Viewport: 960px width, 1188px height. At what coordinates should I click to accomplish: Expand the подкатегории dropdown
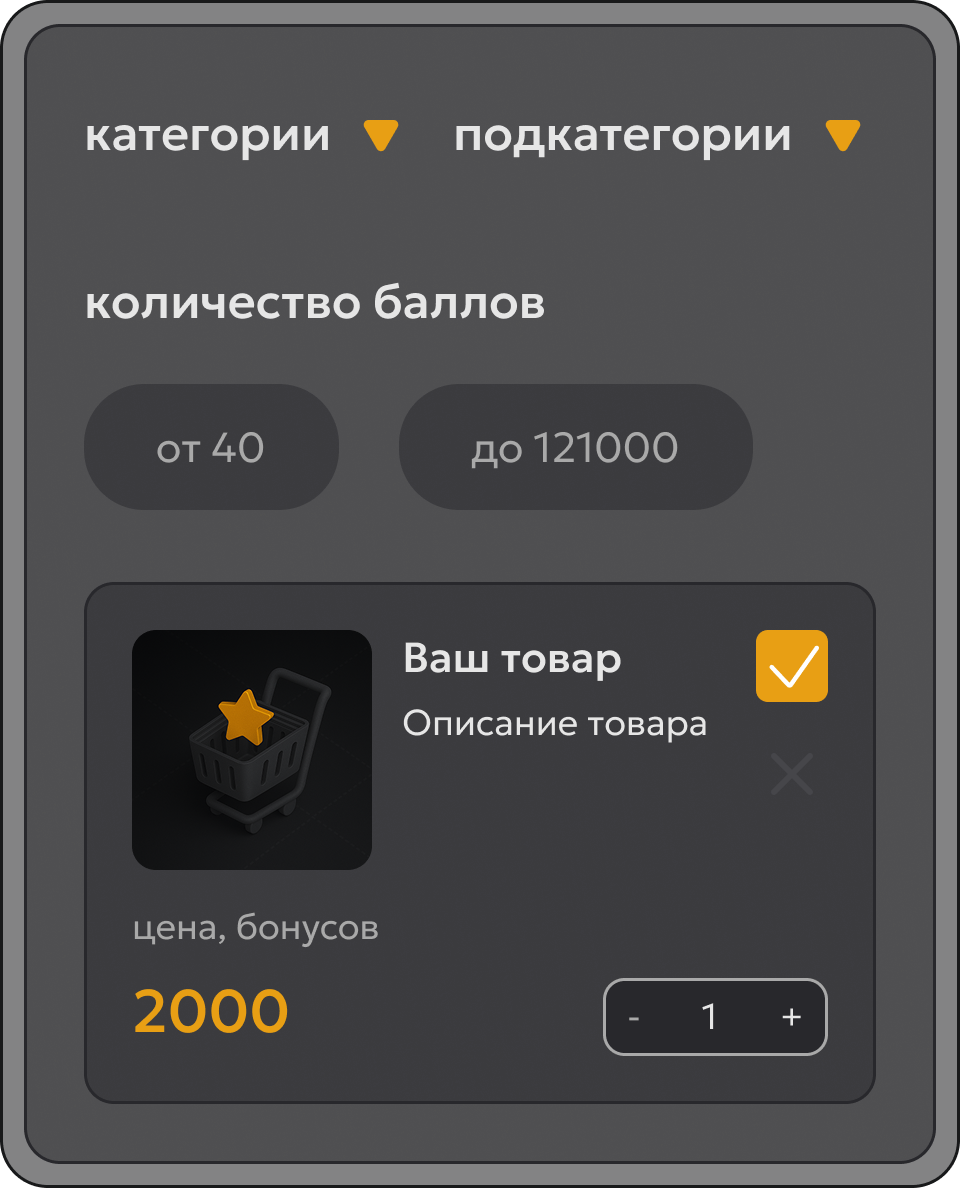(842, 135)
